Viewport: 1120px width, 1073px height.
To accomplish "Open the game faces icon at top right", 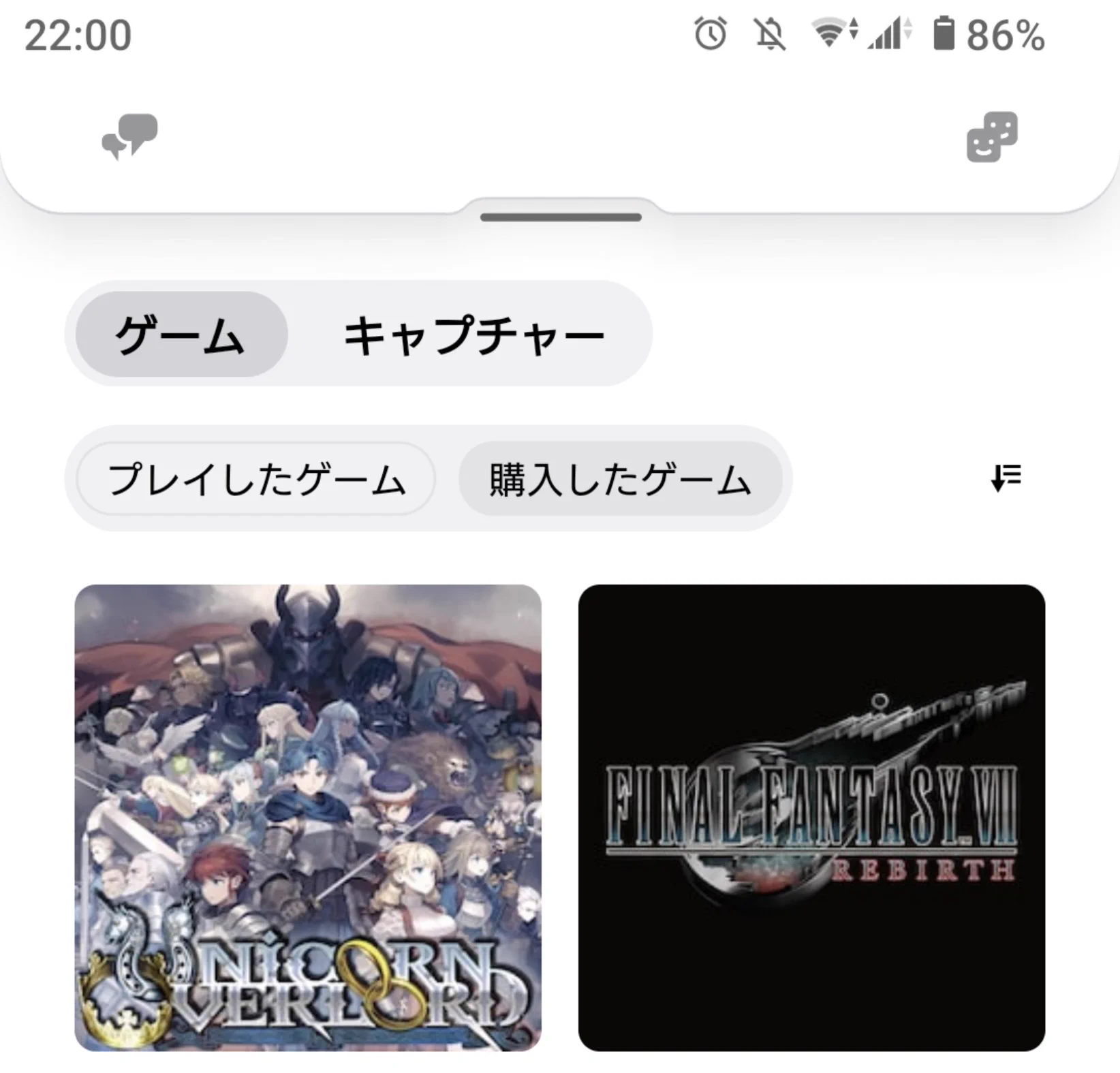I will tap(991, 137).
